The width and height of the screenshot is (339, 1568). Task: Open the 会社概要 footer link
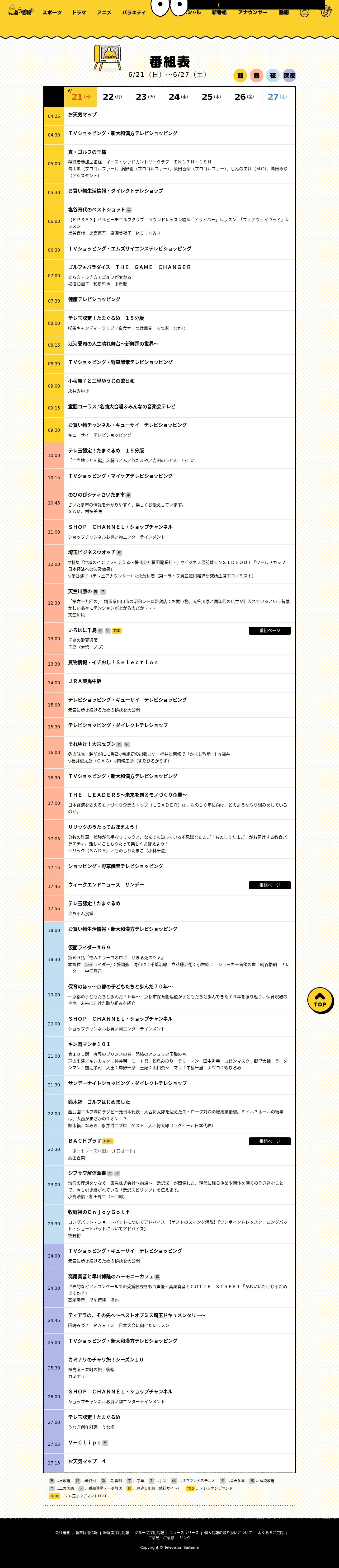point(62,1533)
